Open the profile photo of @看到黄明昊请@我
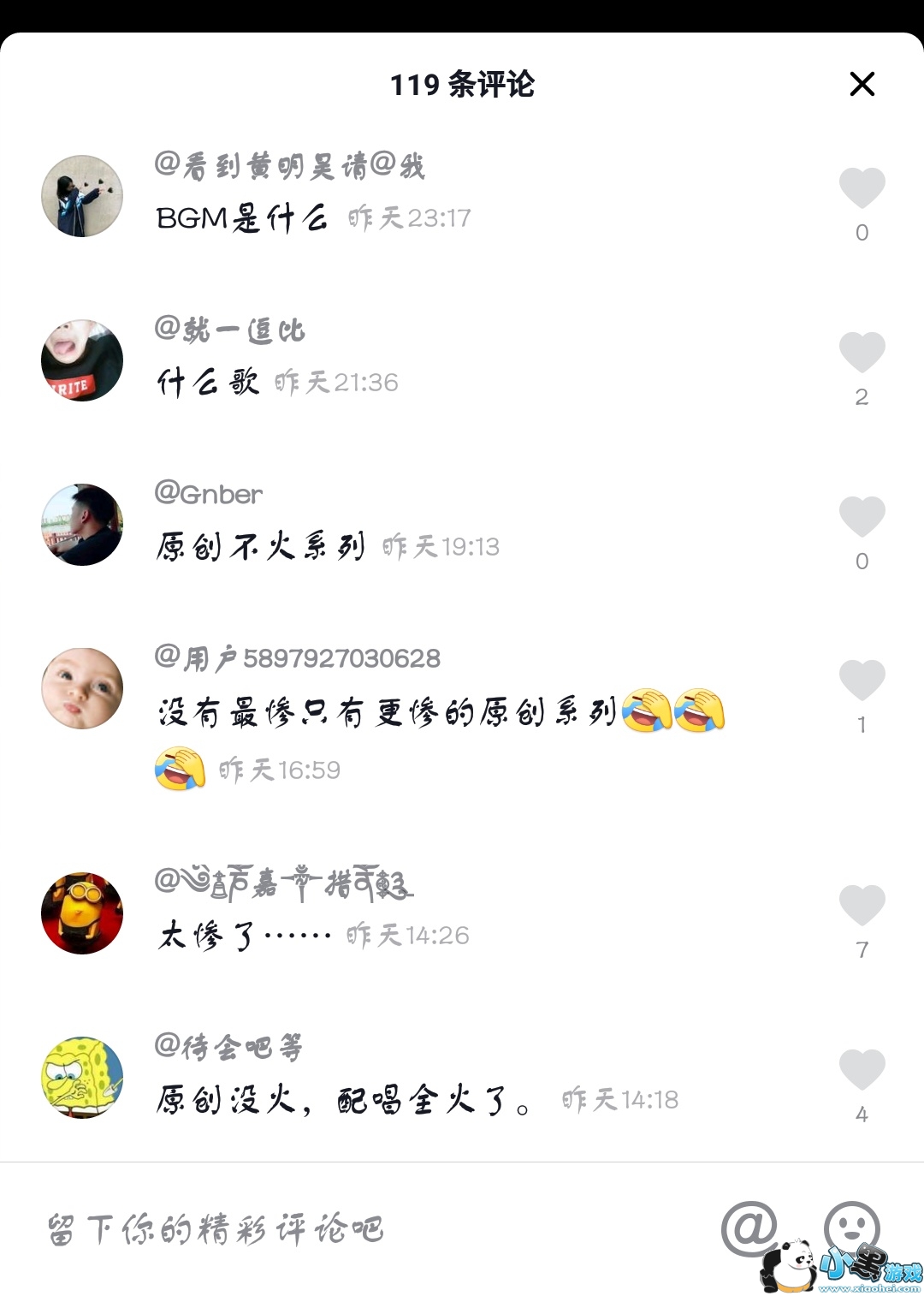The height and width of the screenshot is (1296, 924). [x=82, y=196]
